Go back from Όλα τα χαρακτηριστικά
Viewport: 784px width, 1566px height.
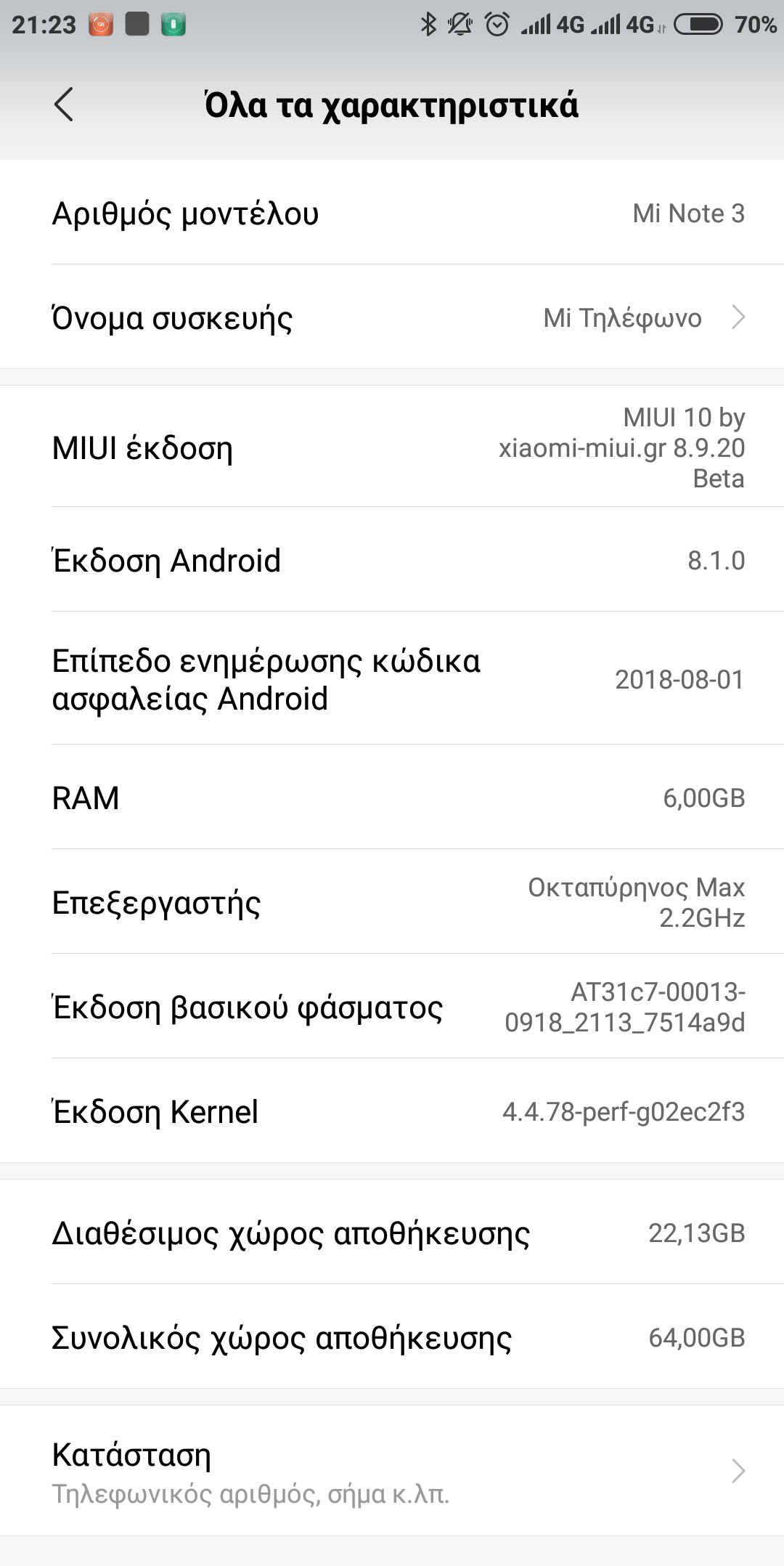pos(64,105)
